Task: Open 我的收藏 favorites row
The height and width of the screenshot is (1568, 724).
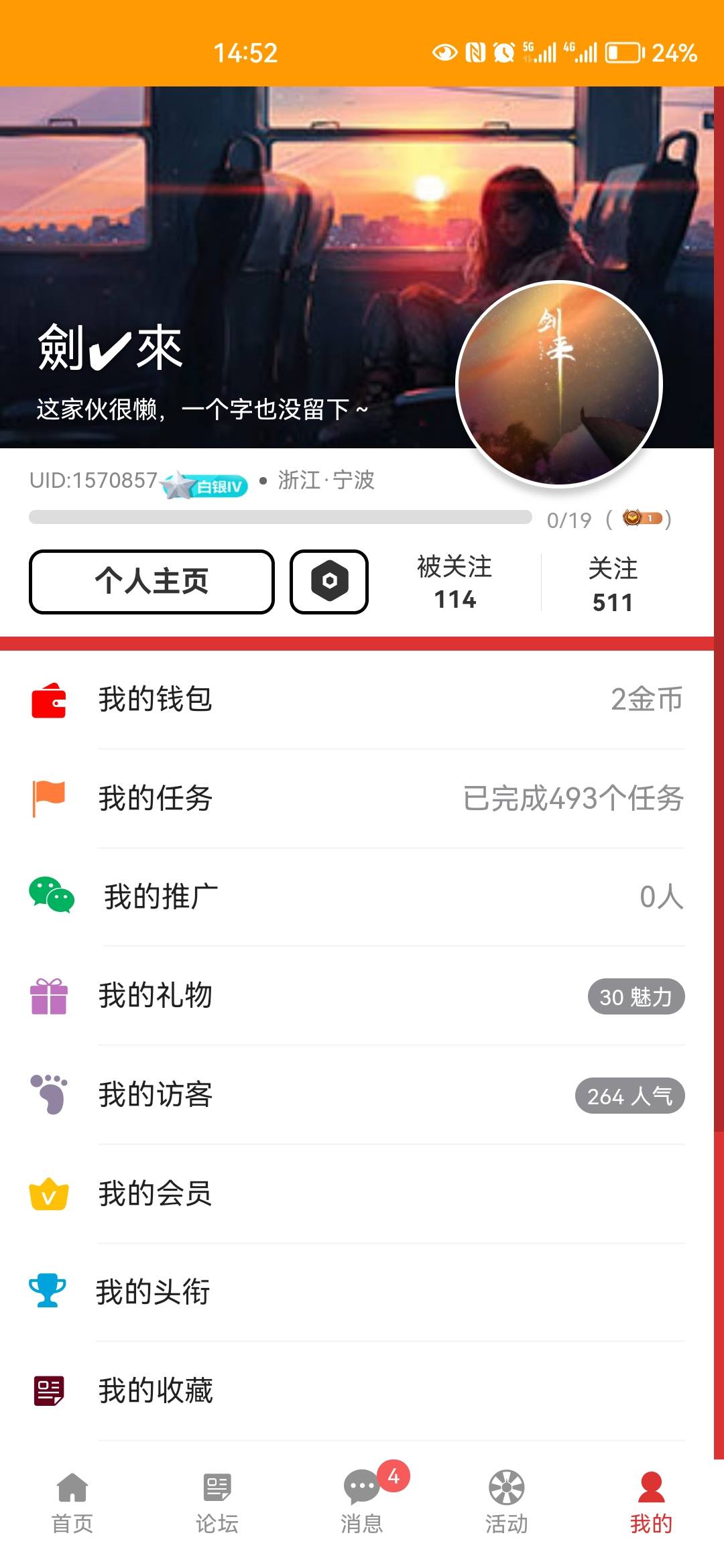Action: pyautogui.click(x=357, y=1390)
